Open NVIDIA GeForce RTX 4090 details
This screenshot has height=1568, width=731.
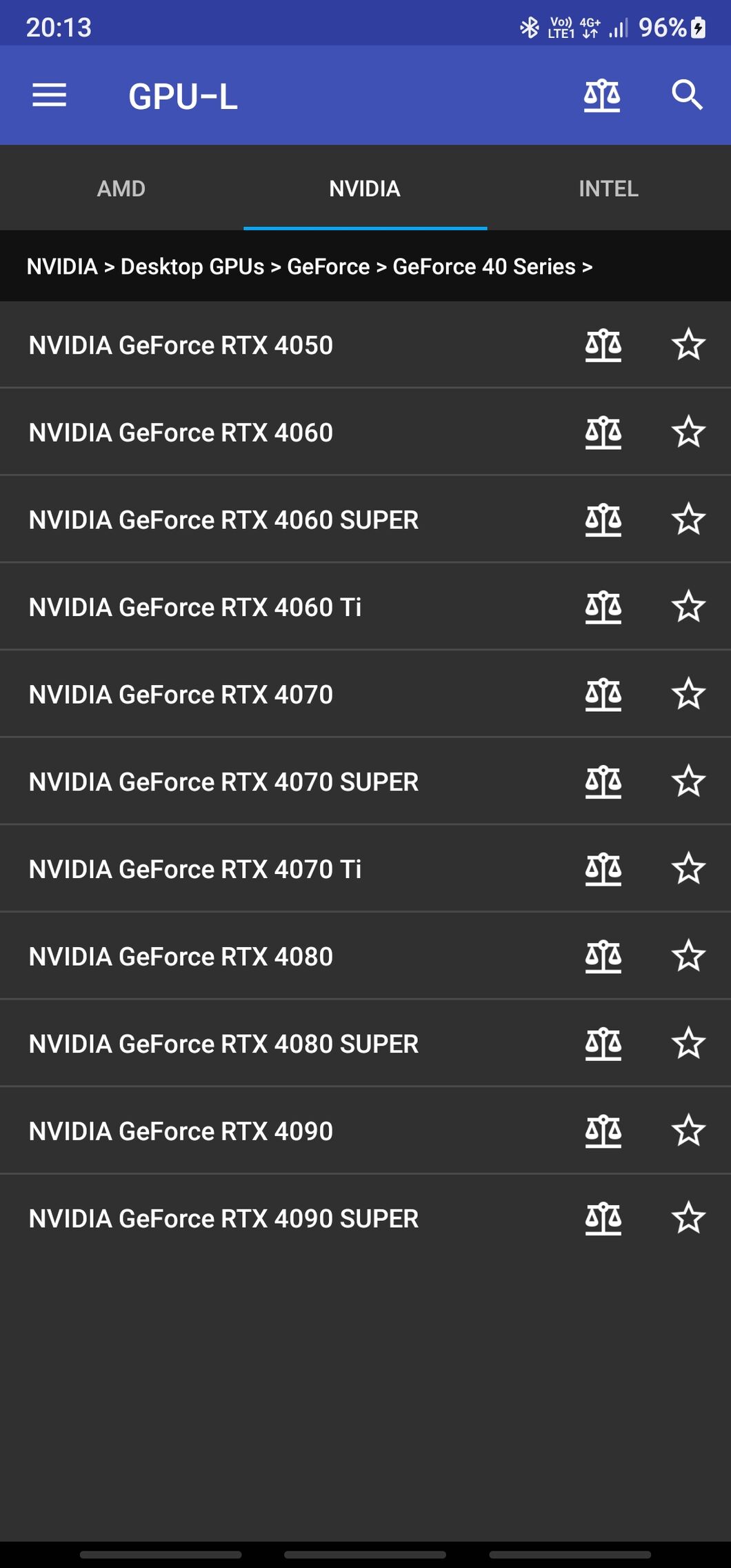[181, 1131]
